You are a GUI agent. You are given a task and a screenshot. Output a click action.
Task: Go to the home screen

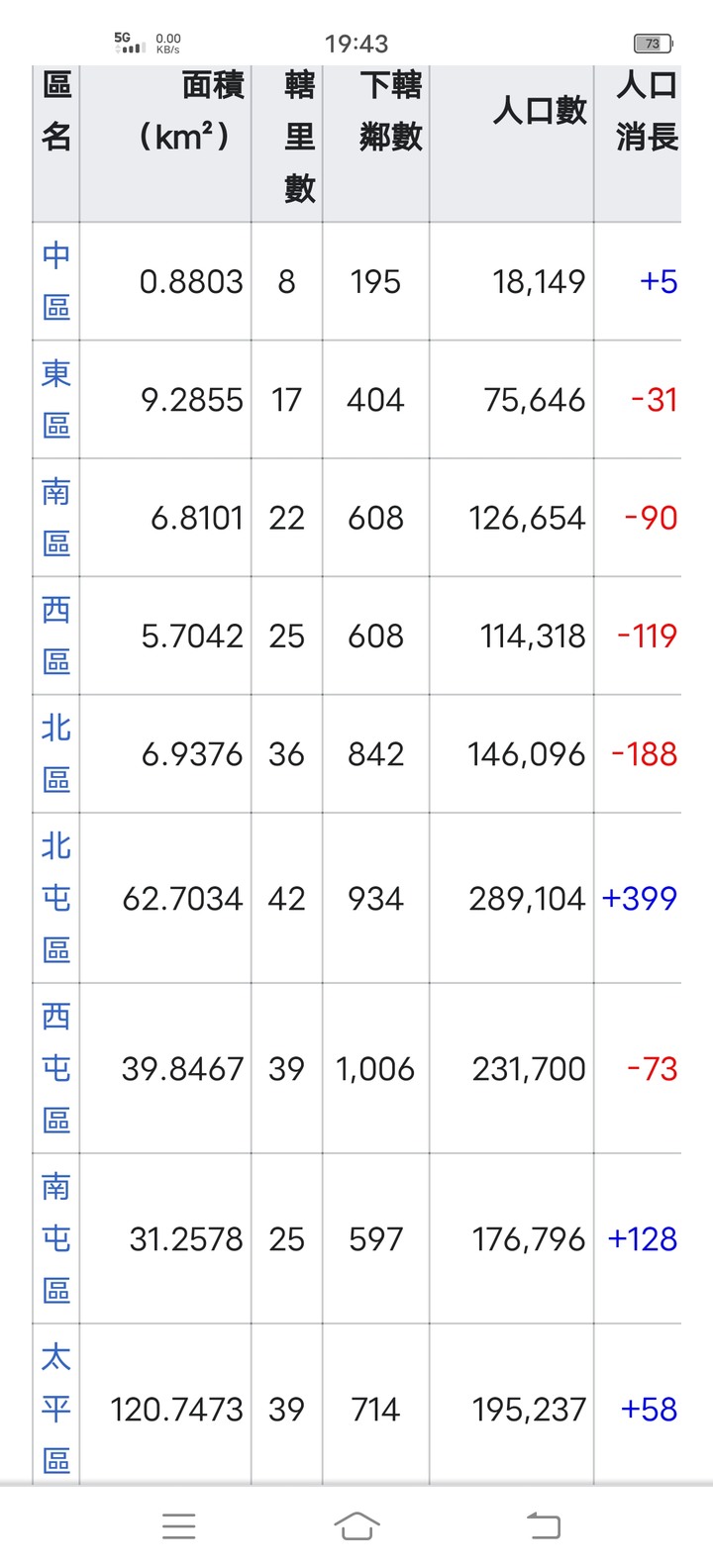coord(356,1525)
